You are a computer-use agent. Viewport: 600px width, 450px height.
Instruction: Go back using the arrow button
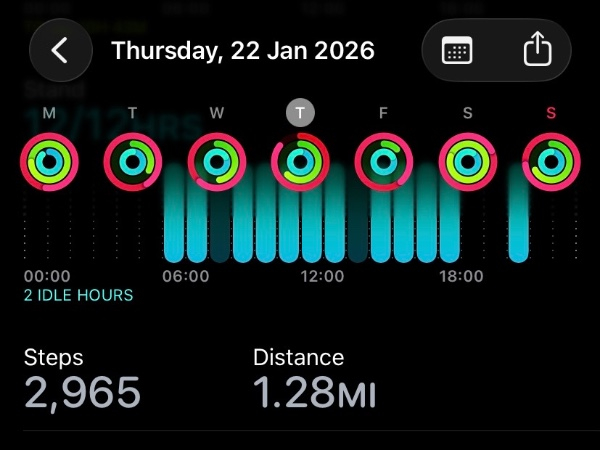pos(59,50)
